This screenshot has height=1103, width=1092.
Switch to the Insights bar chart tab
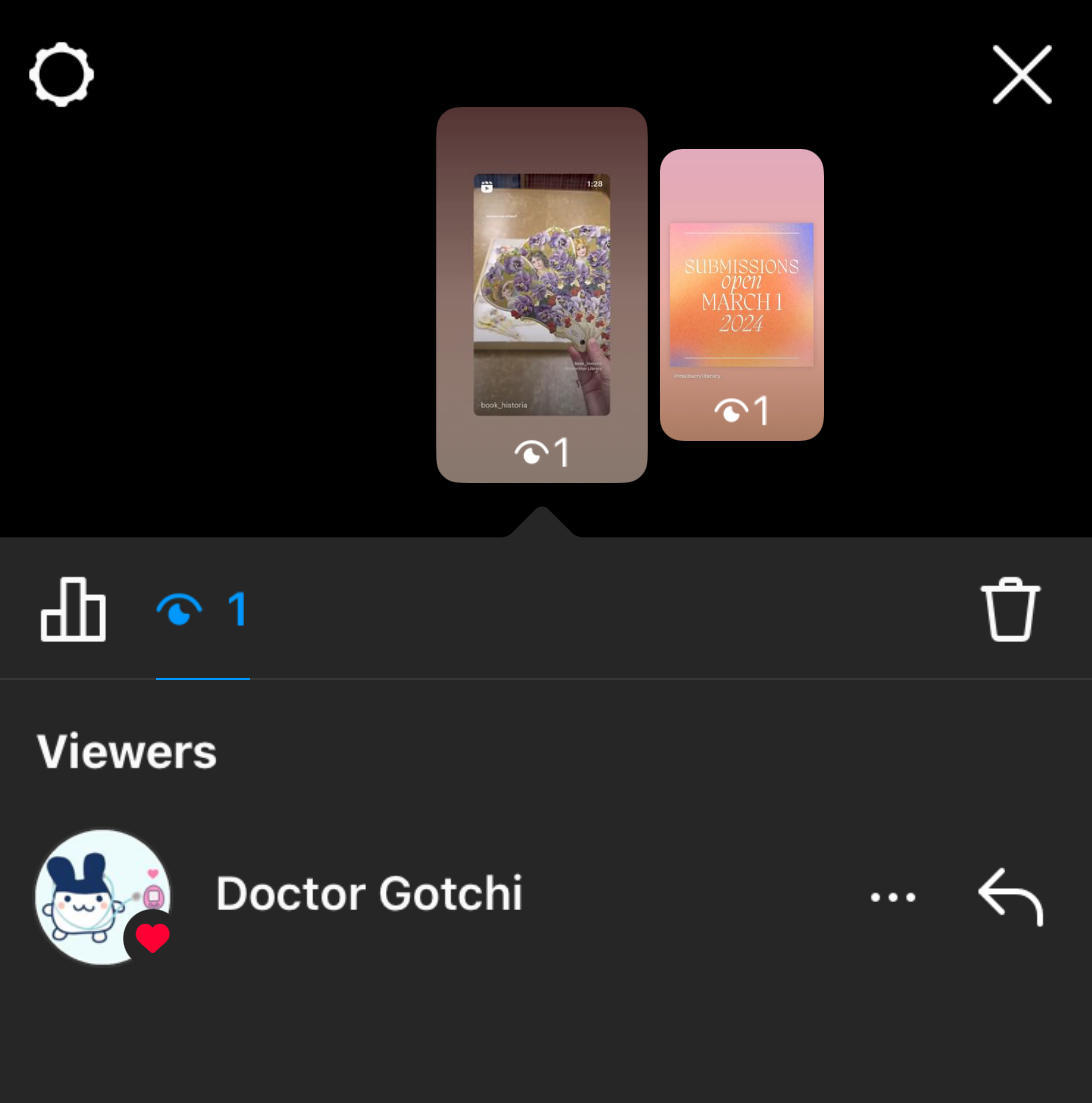(x=72, y=608)
